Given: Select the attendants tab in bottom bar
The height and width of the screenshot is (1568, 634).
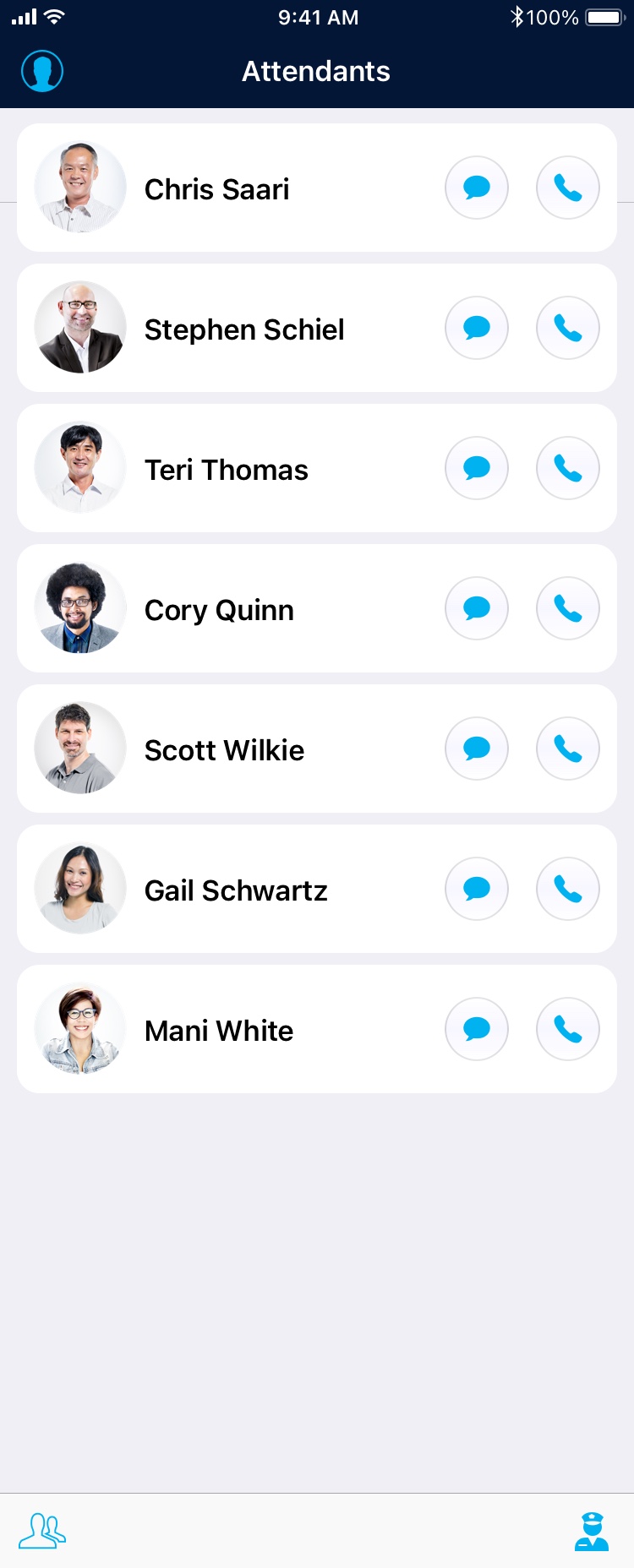Looking at the screenshot, I should [592, 1531].
